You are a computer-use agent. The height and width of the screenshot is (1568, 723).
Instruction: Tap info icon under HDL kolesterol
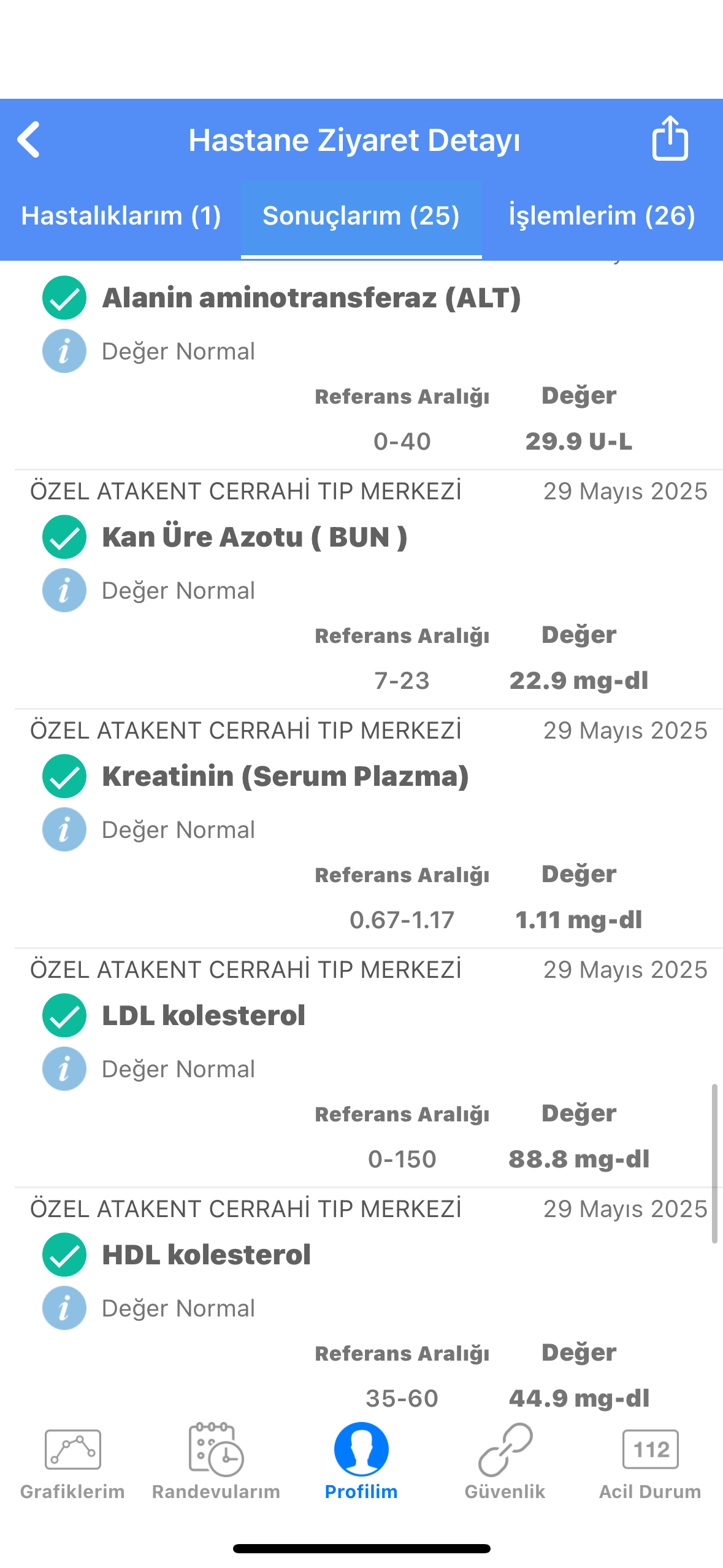[x=64, y=1309]
